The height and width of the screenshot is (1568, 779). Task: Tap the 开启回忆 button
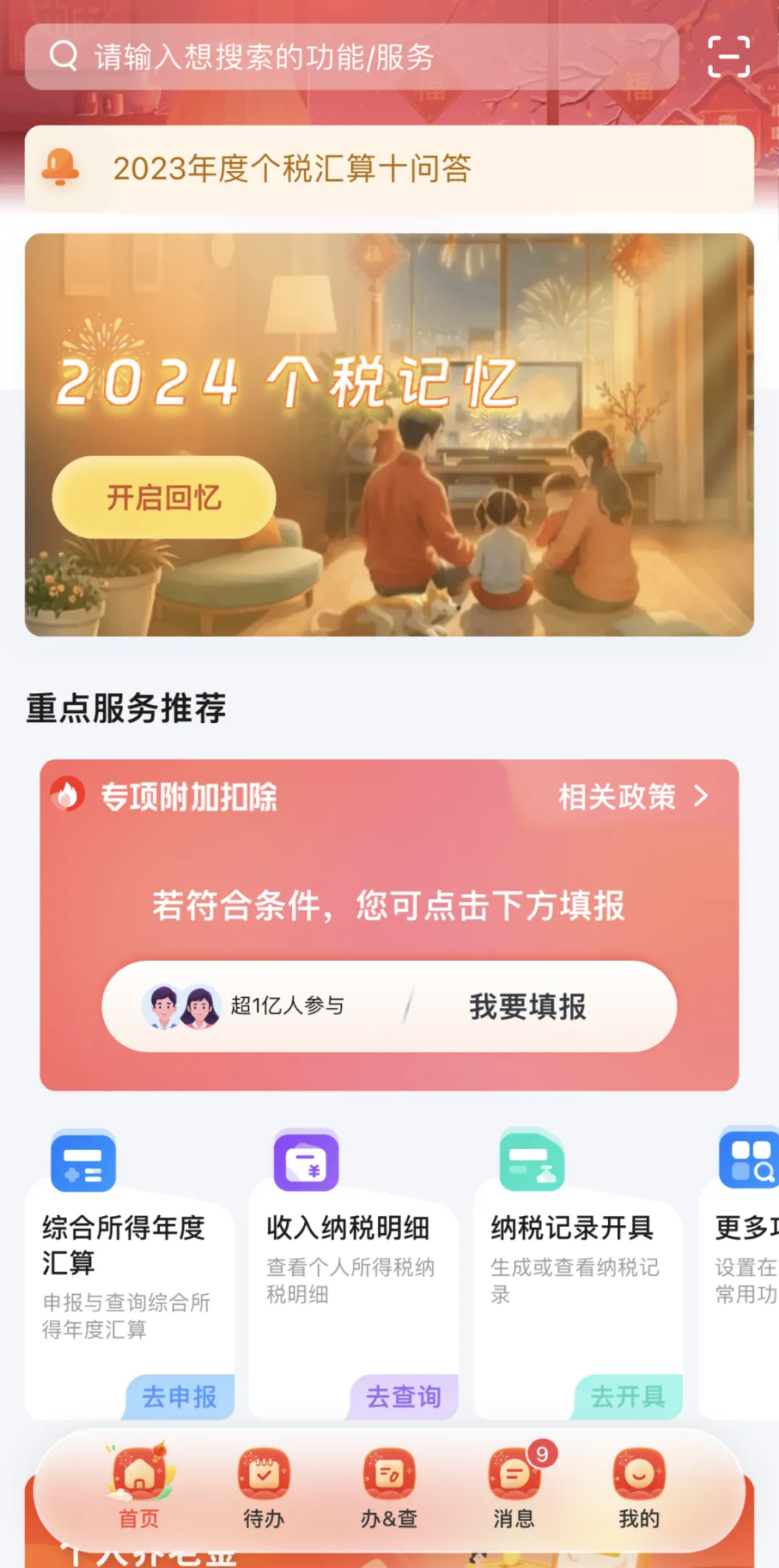[x=164, y=497]
